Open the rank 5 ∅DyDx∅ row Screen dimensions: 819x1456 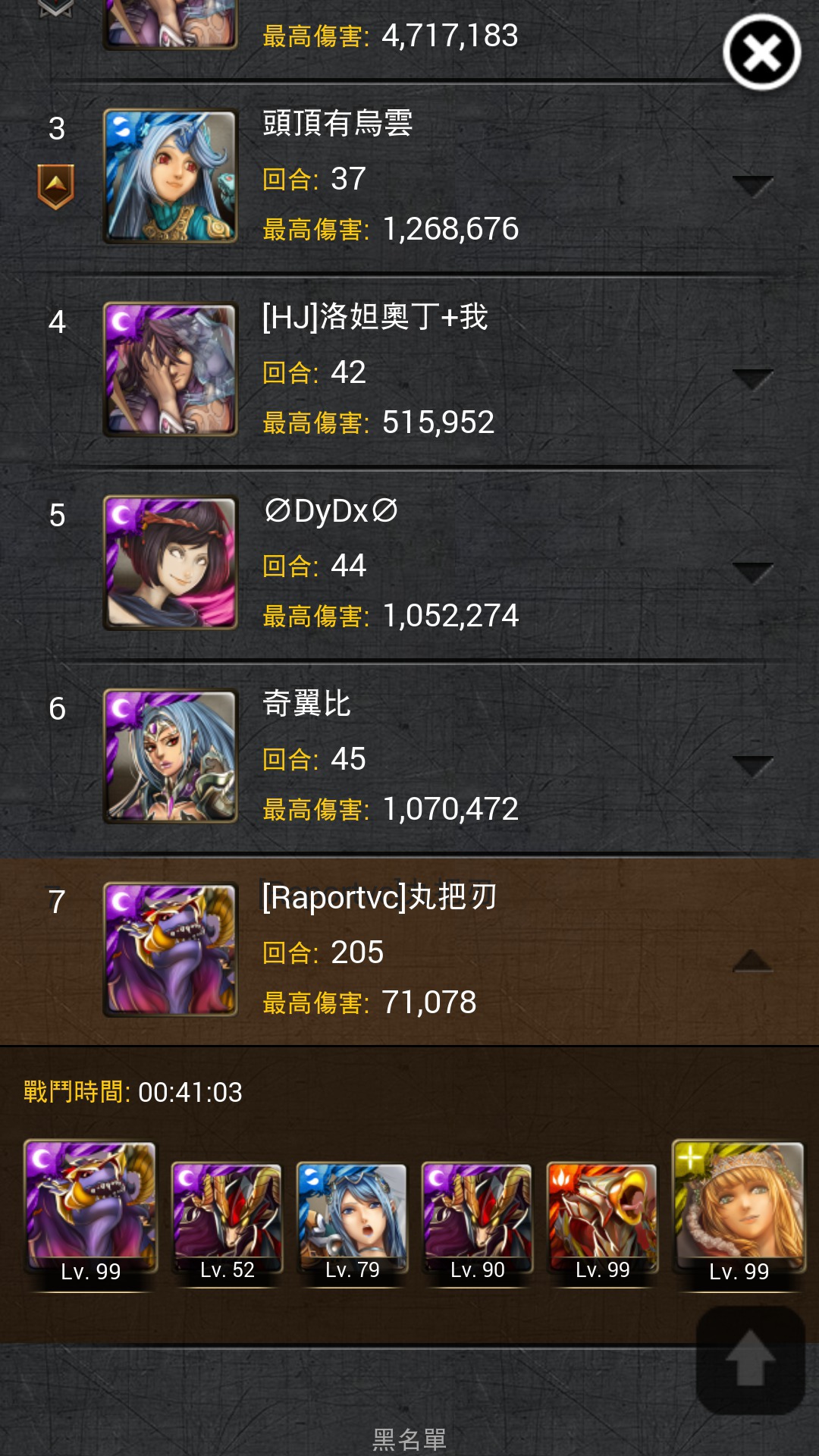click(409, 565)
